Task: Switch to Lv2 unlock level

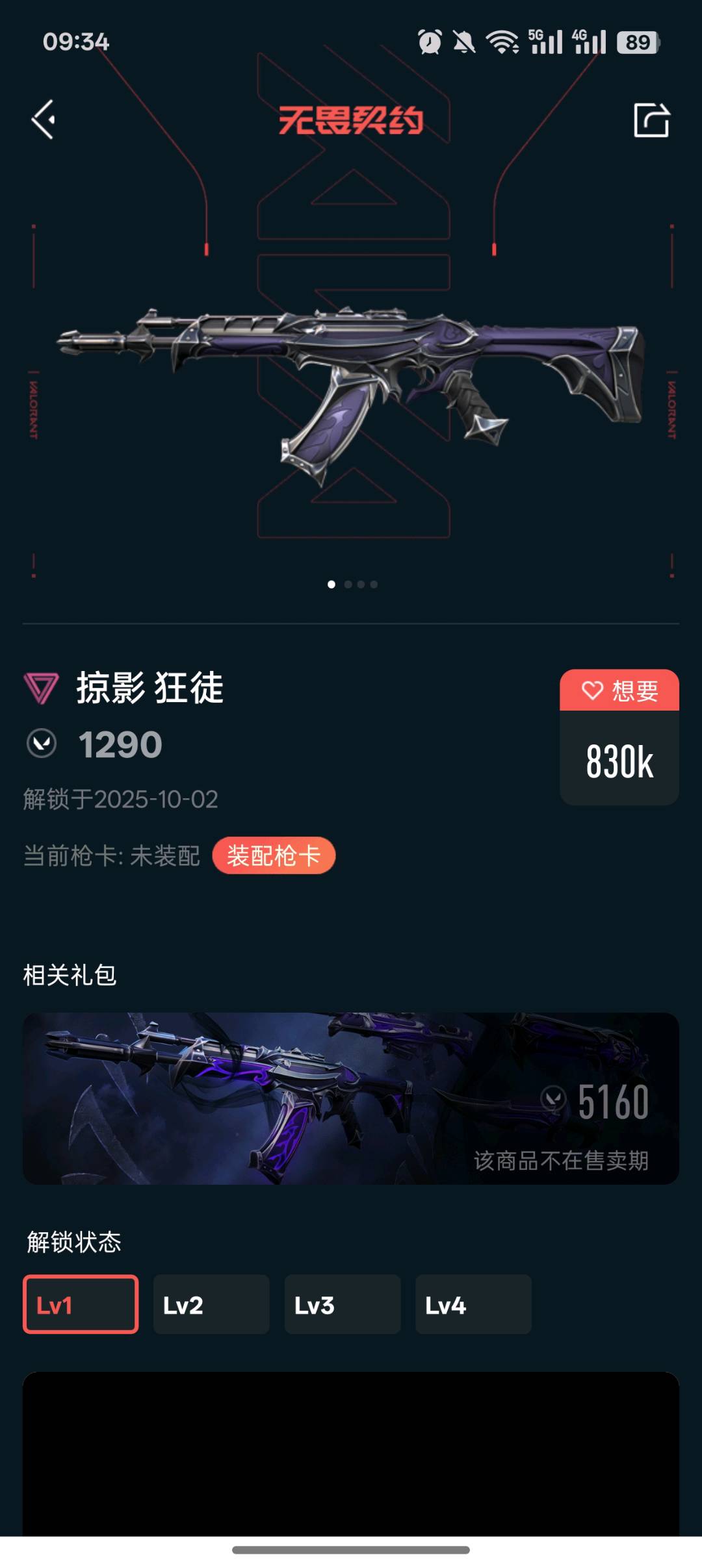Action: (x=211, y=1304)
